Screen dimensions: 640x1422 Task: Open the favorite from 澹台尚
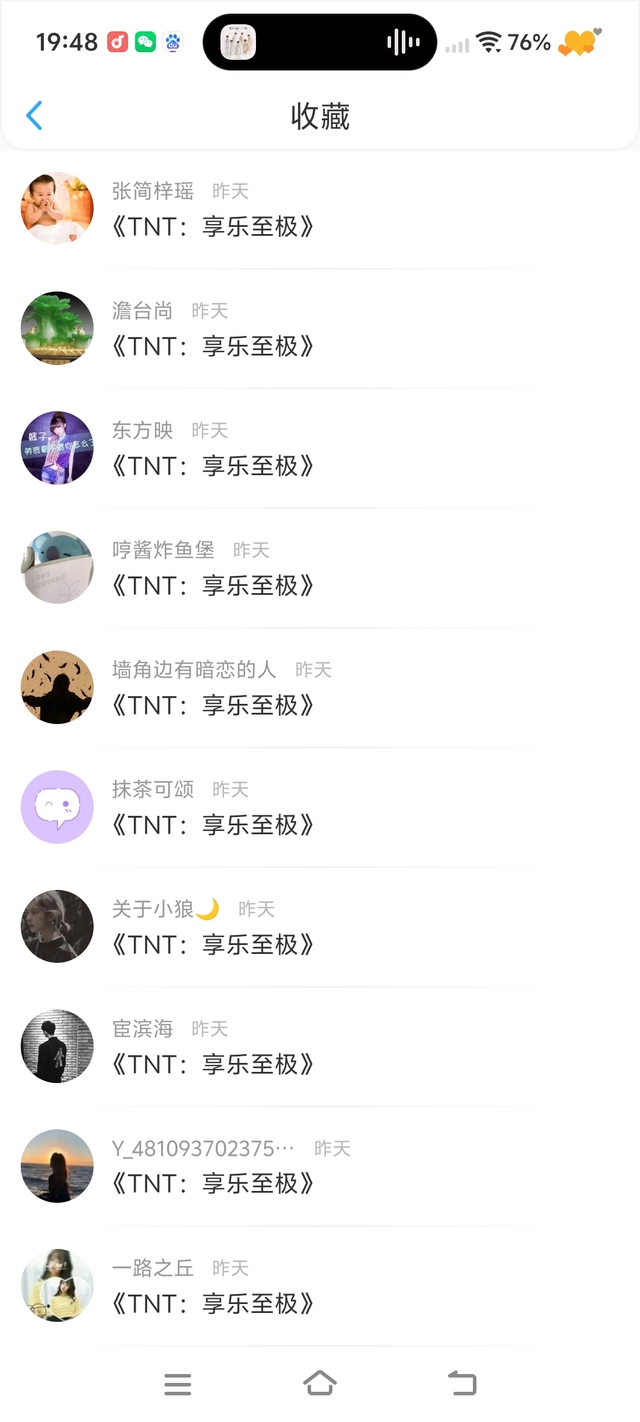[x=320, y=329]
